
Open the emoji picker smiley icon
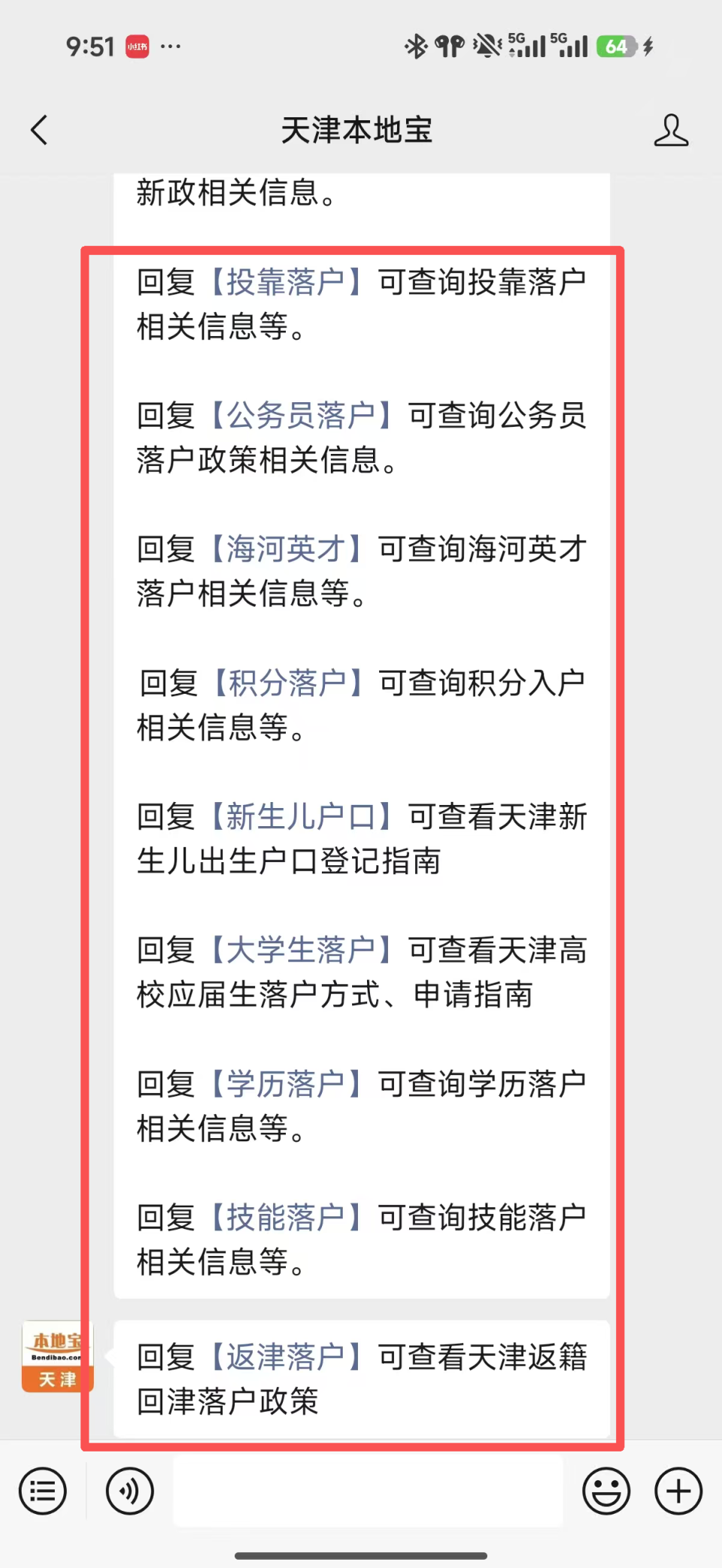click(606, 1491)
